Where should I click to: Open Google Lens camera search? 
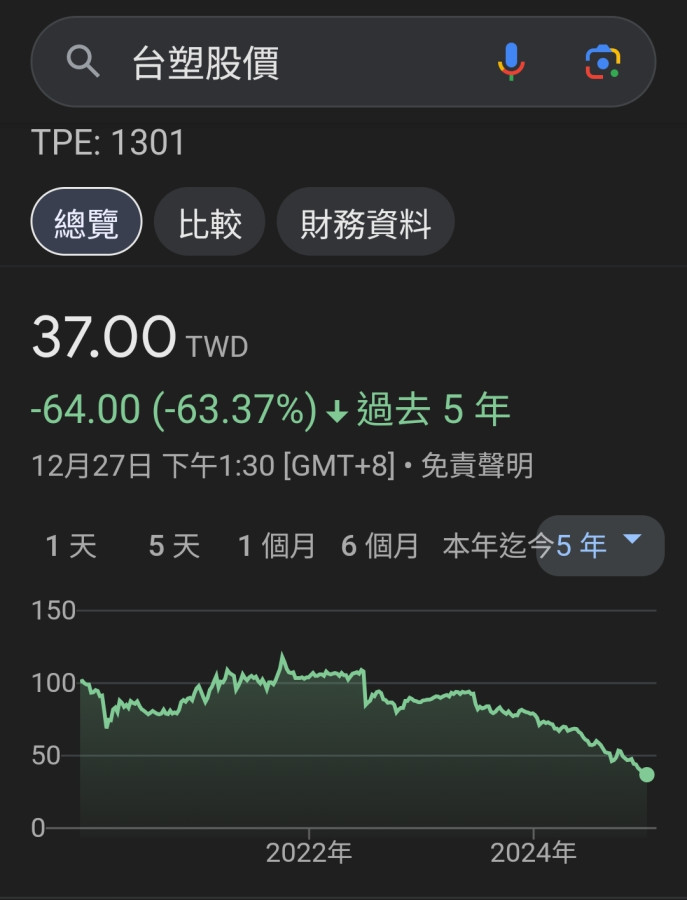pos(602,63)
